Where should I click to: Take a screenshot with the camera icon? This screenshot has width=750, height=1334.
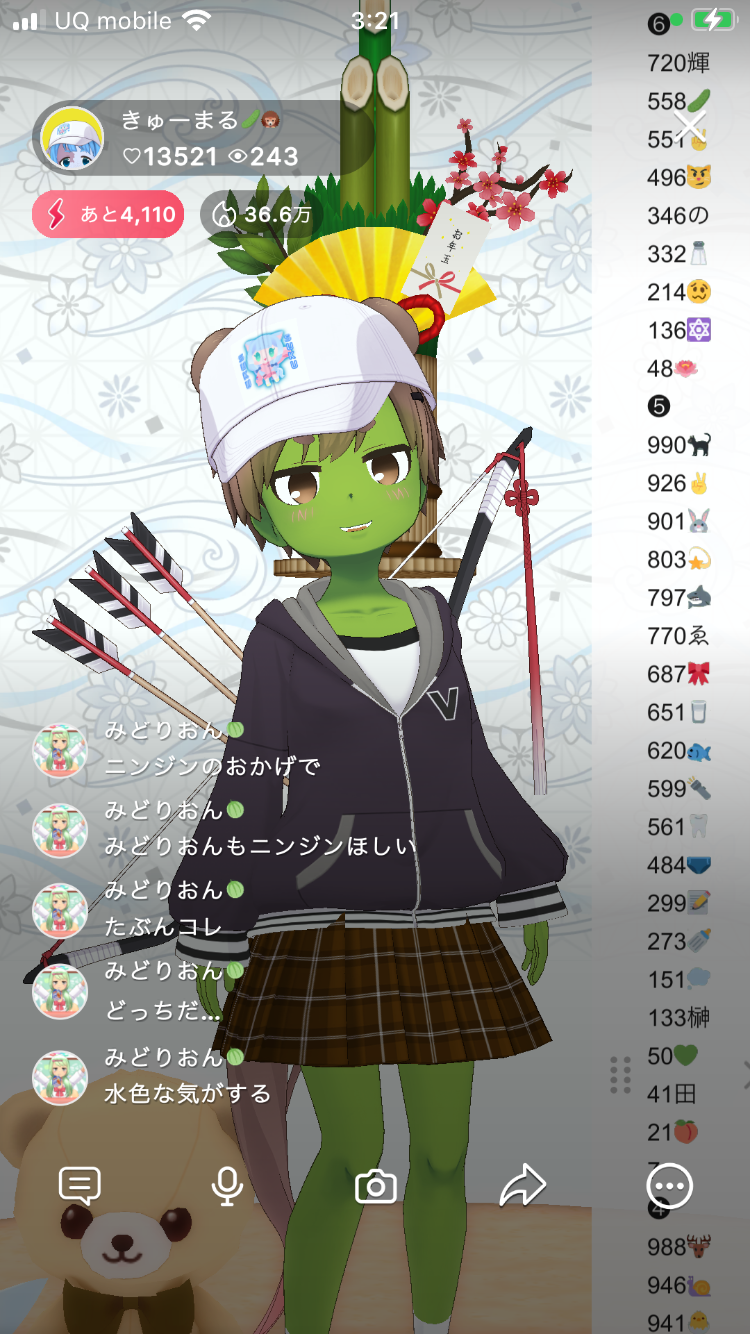376,1186
